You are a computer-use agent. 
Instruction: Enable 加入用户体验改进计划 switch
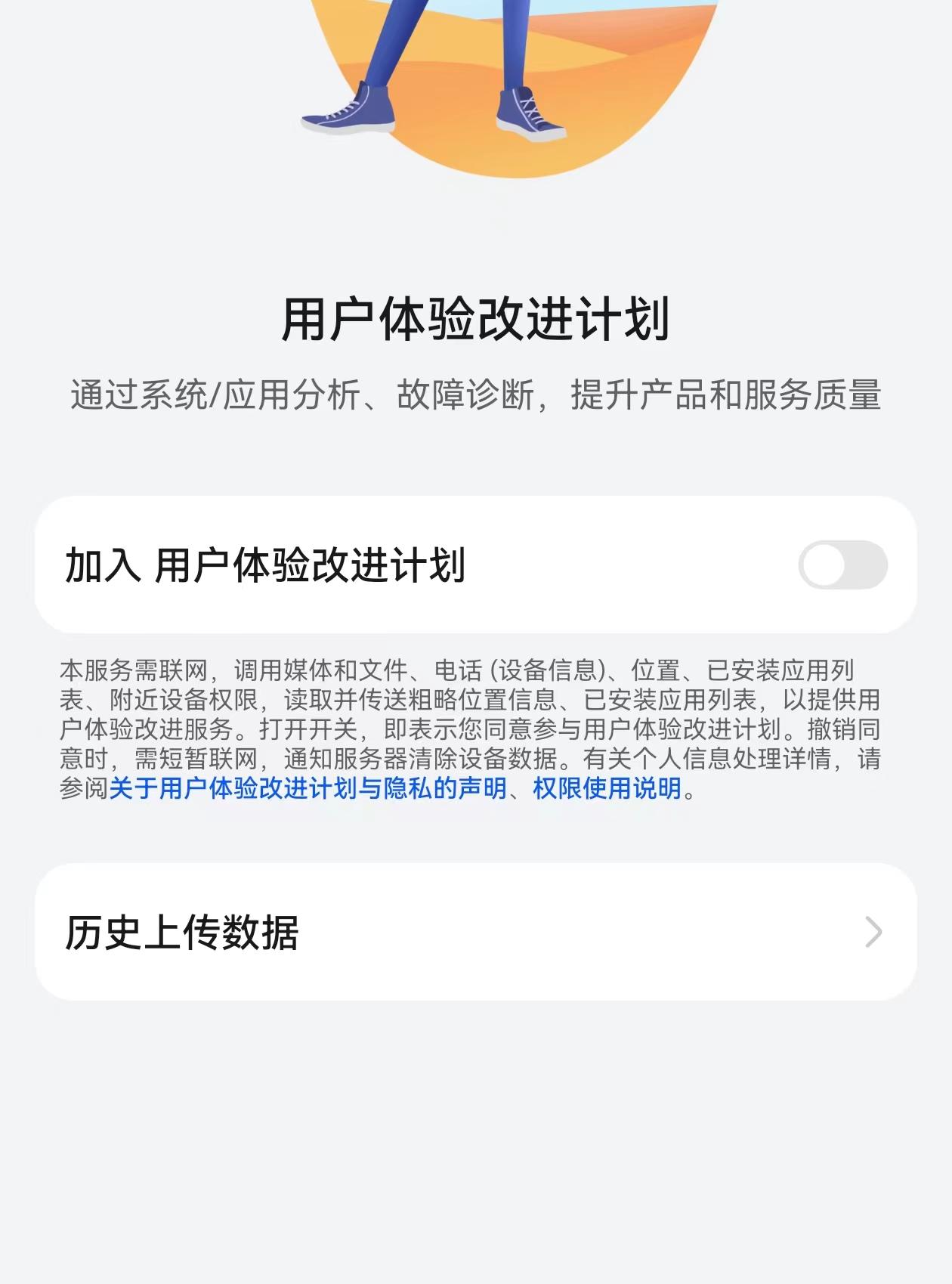842,565
